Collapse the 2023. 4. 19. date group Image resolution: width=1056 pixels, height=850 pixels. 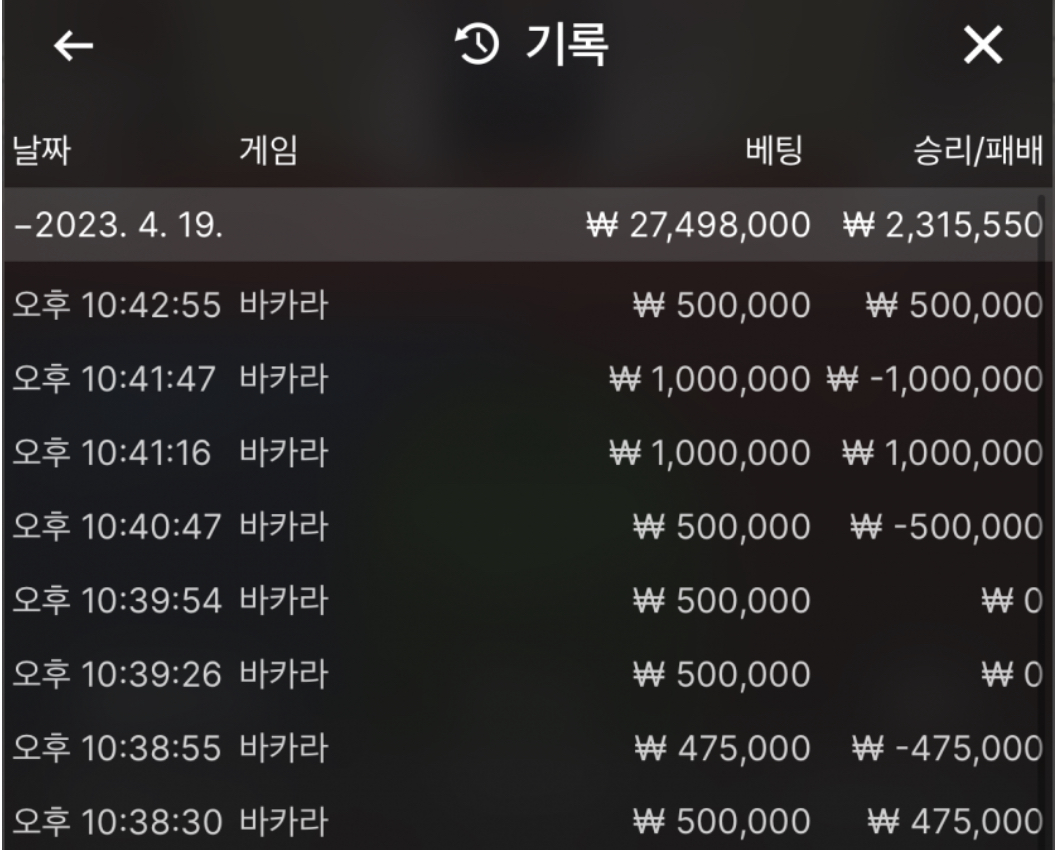click(x=120, y=224)
